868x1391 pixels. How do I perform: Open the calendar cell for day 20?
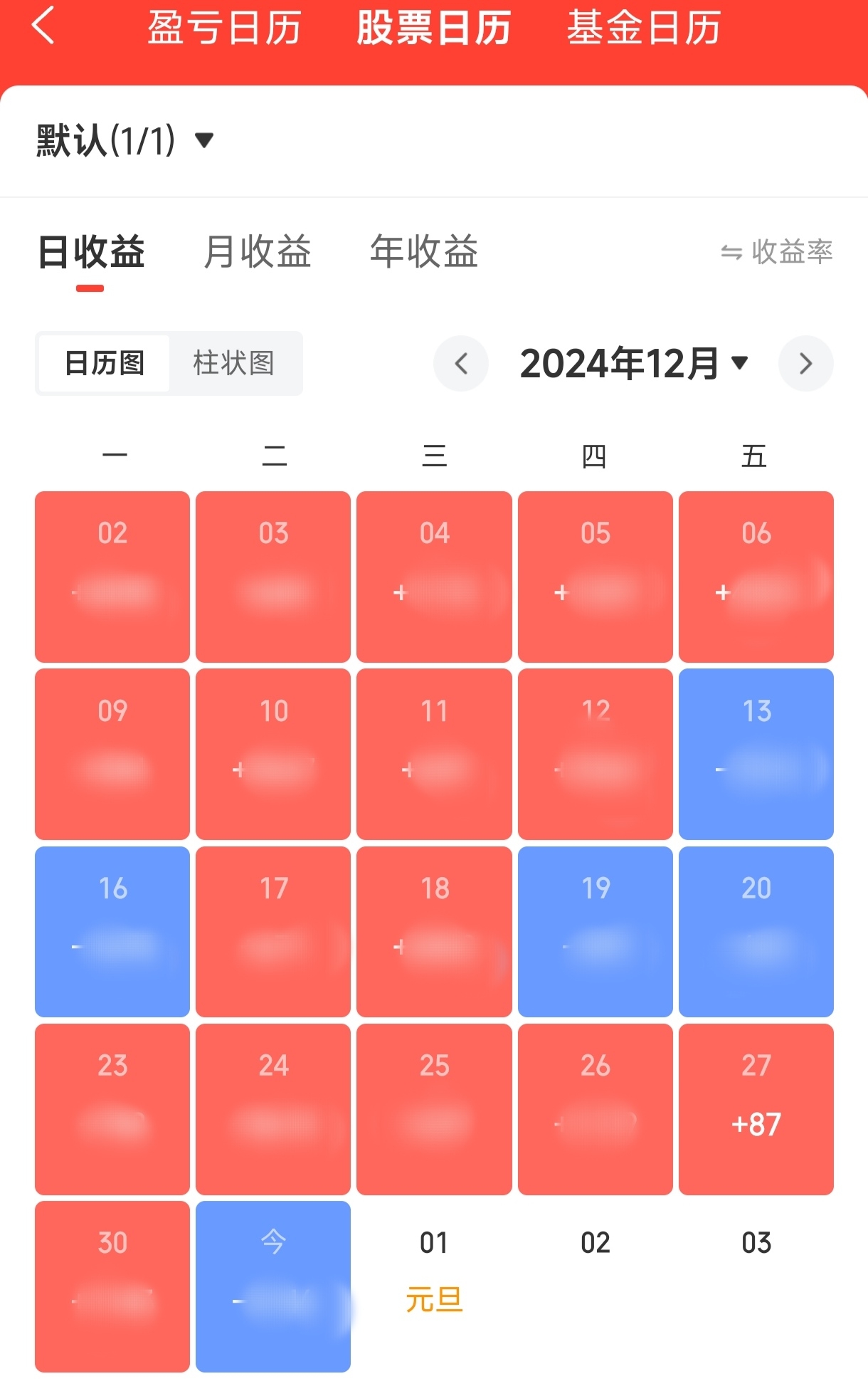tap(756, 931)
